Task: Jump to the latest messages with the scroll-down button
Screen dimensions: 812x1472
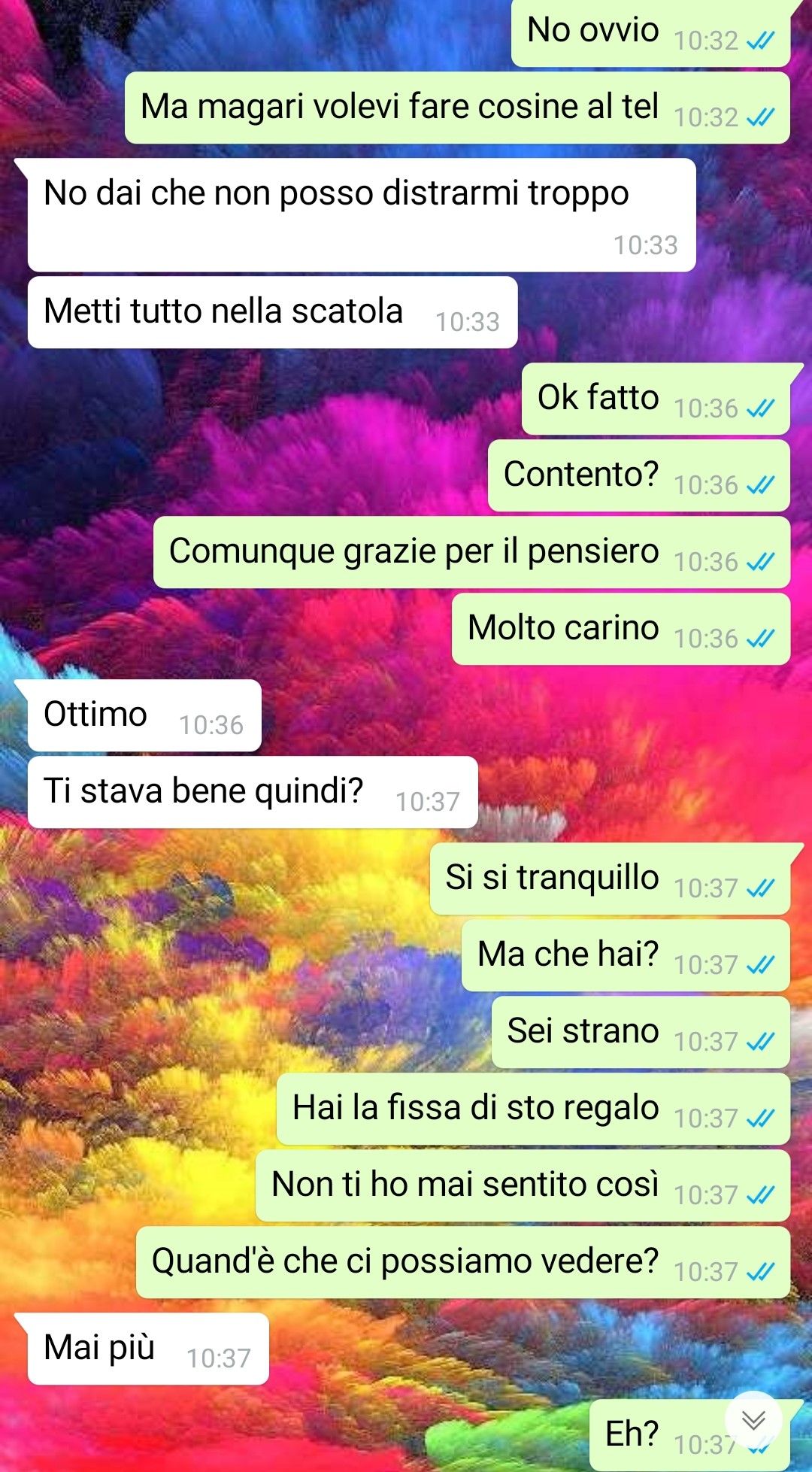Action: click(x=753, y=1420)
